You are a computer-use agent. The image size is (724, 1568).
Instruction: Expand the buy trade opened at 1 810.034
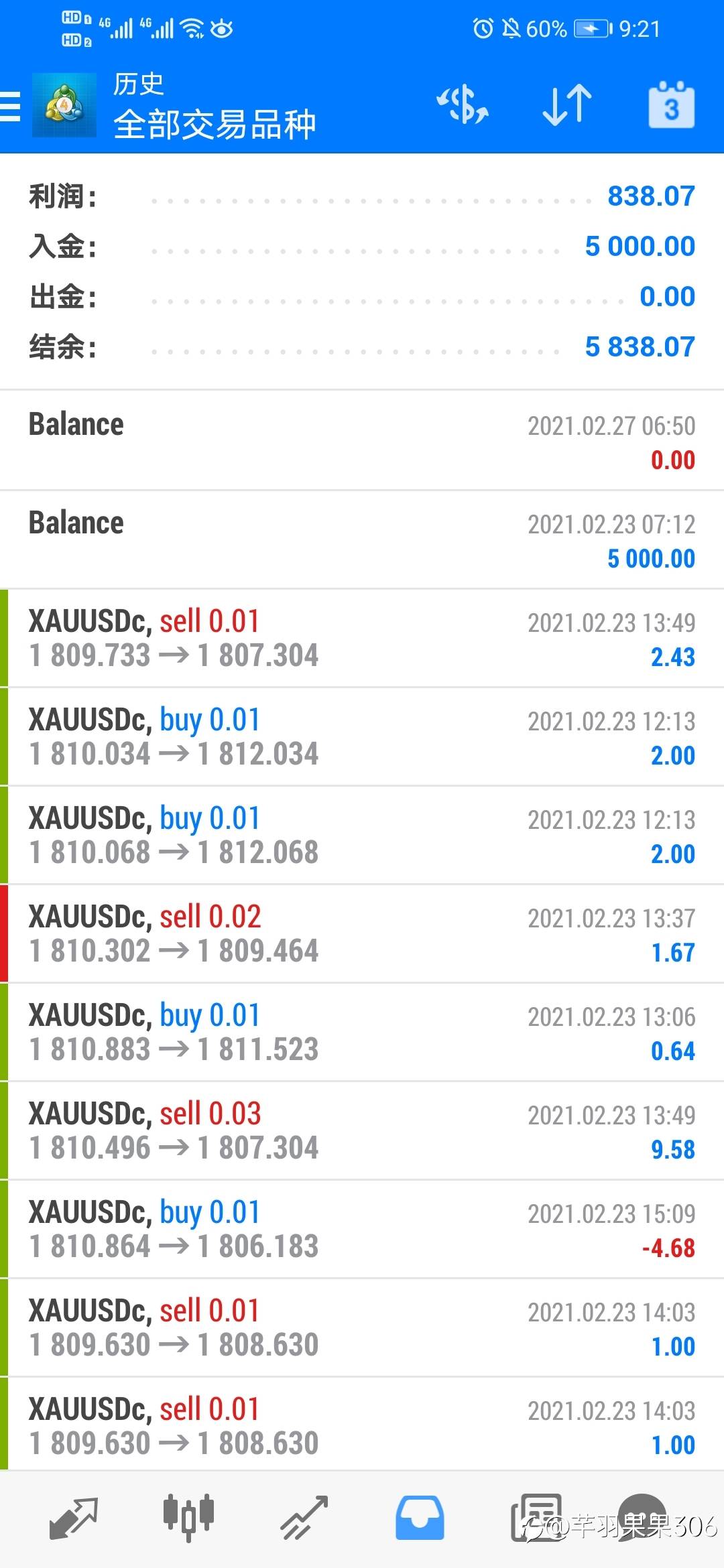click(362, 736)
